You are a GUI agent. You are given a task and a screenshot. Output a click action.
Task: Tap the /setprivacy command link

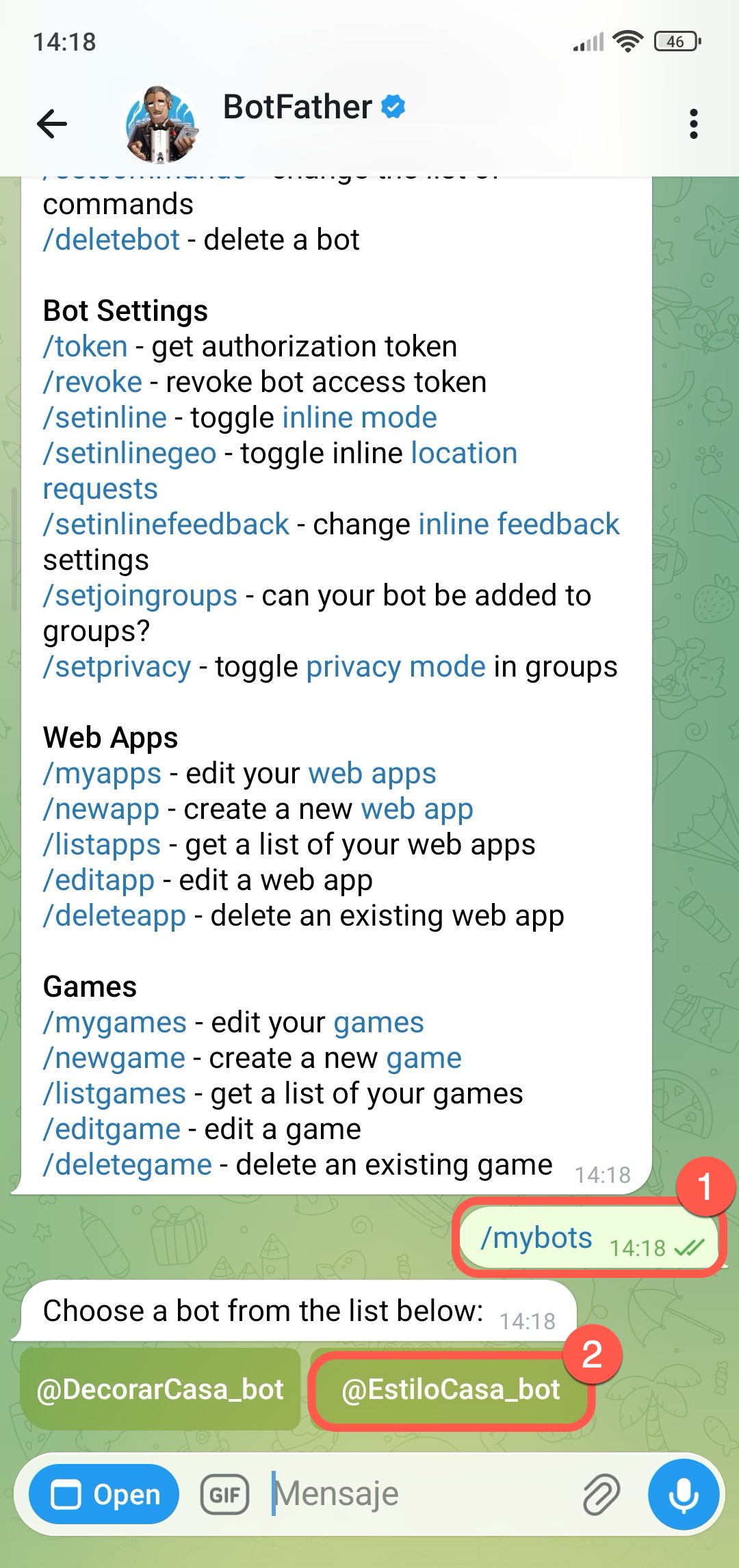tap(117, 667)
